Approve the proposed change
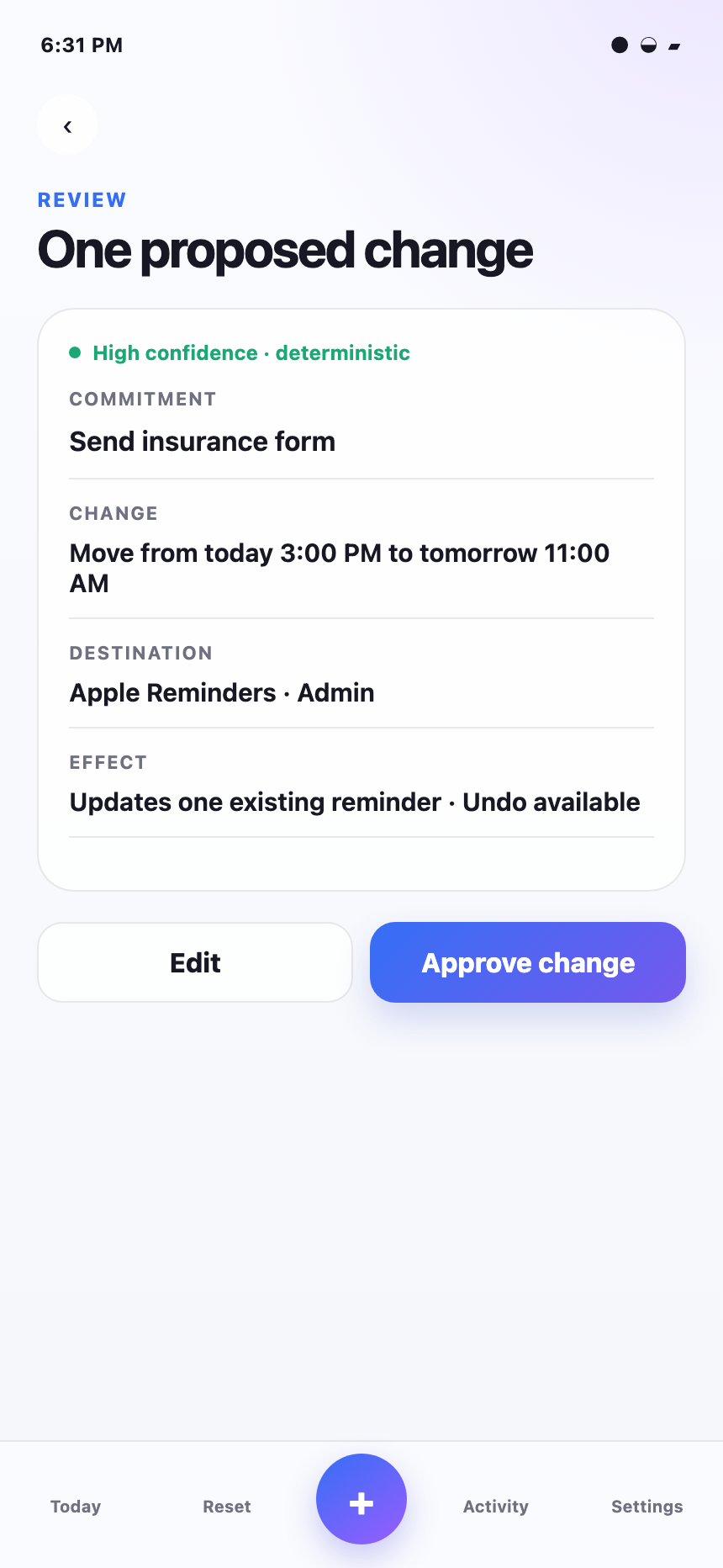Viewport: 723px width, 1568px height. 528,962
